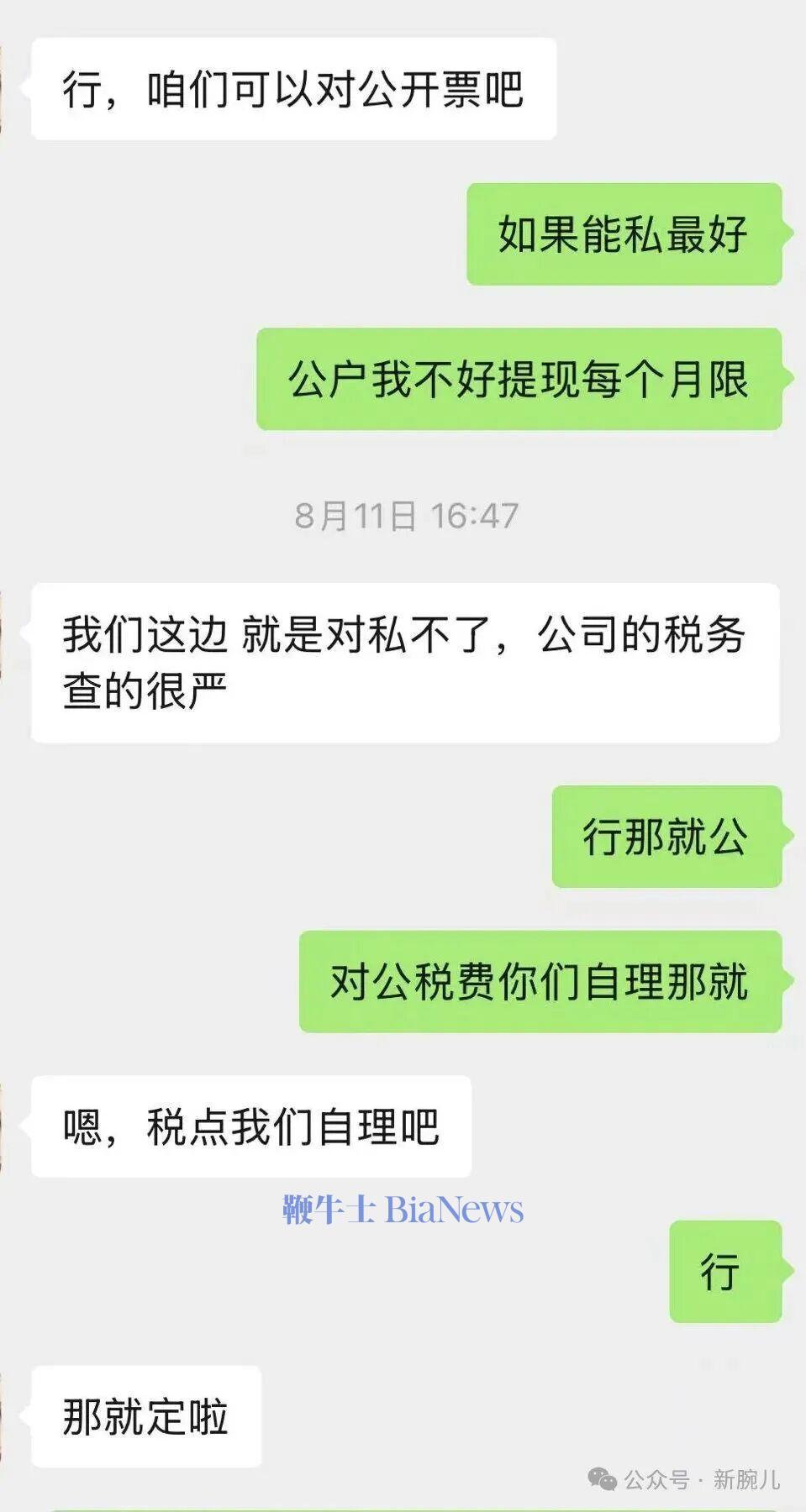Image resolution: width=806 pixels, height=1512 pixels.
Task: Tap the timestamp 8月11日 16:47
Action: tap(403, 515)
